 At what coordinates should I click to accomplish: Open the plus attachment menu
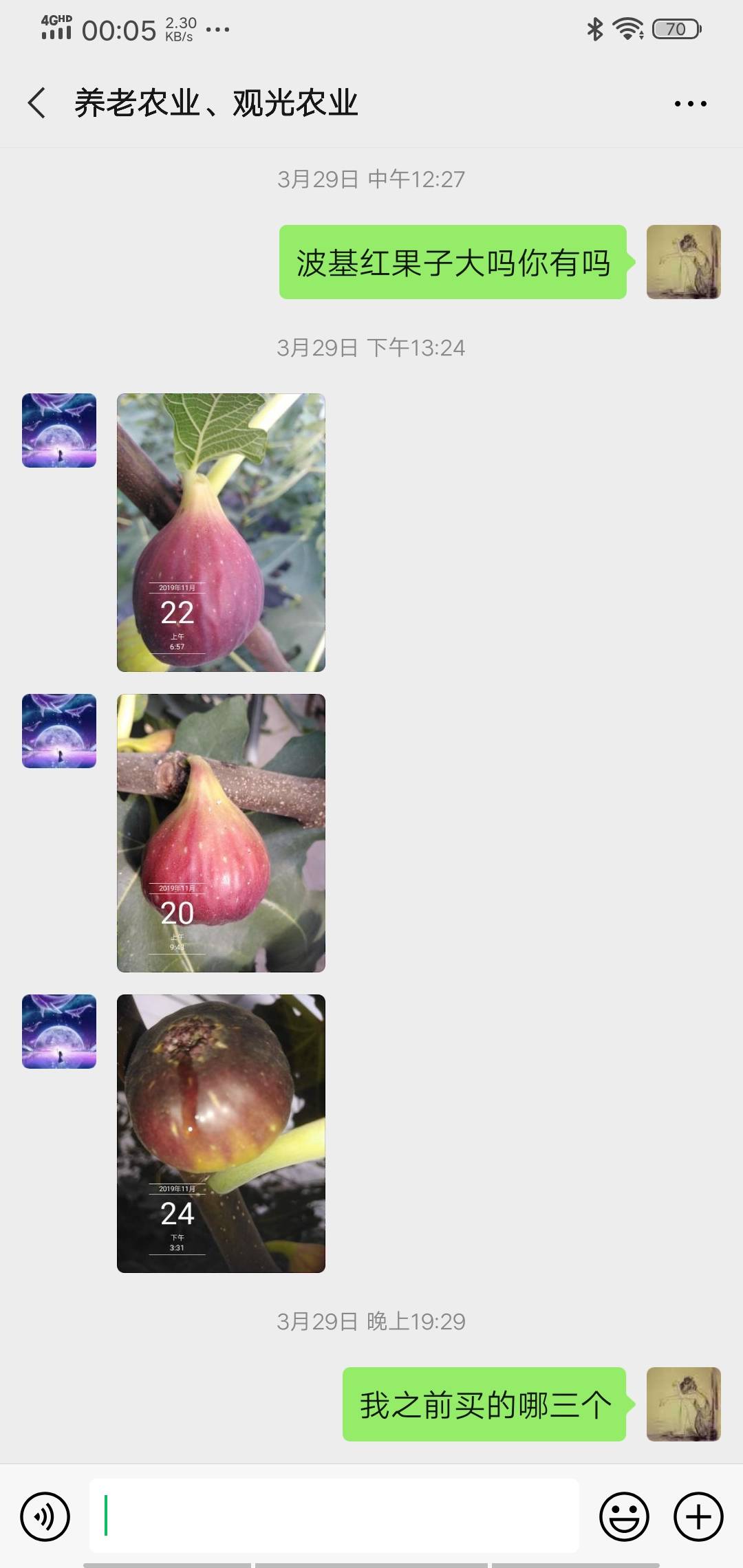coord(698,1516)
